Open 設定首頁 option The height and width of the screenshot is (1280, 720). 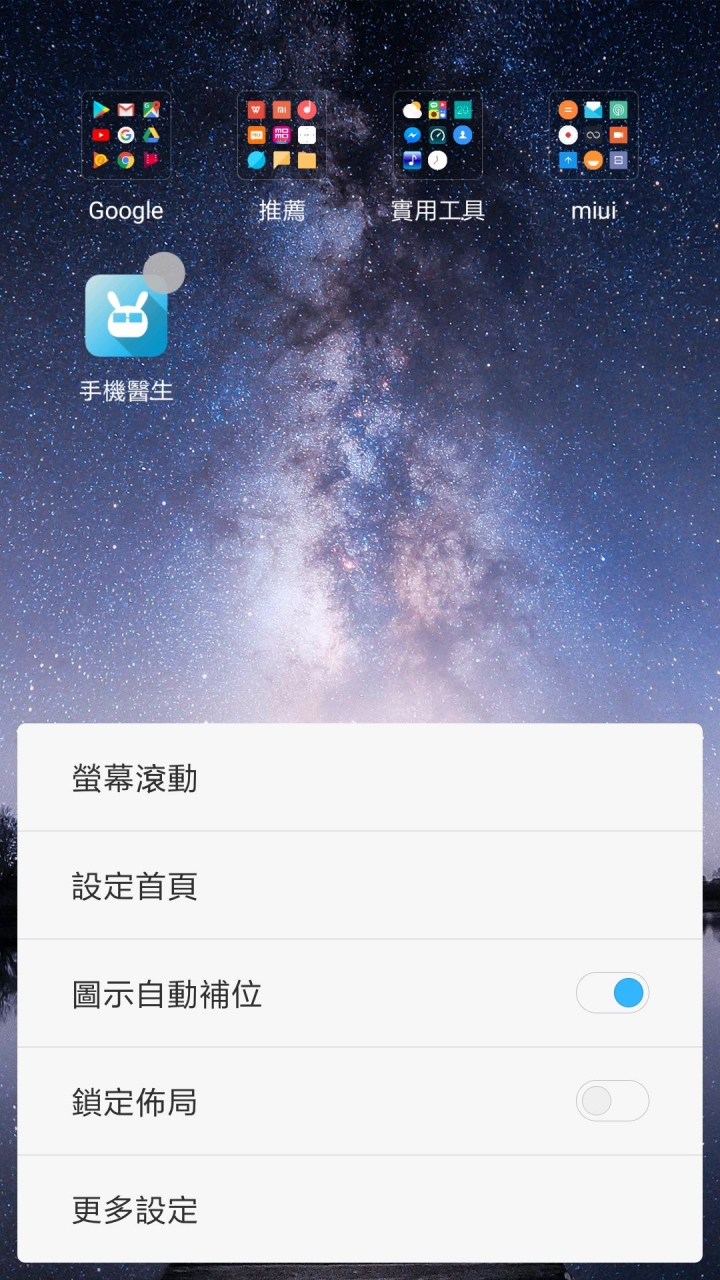[x=360, y=886]
